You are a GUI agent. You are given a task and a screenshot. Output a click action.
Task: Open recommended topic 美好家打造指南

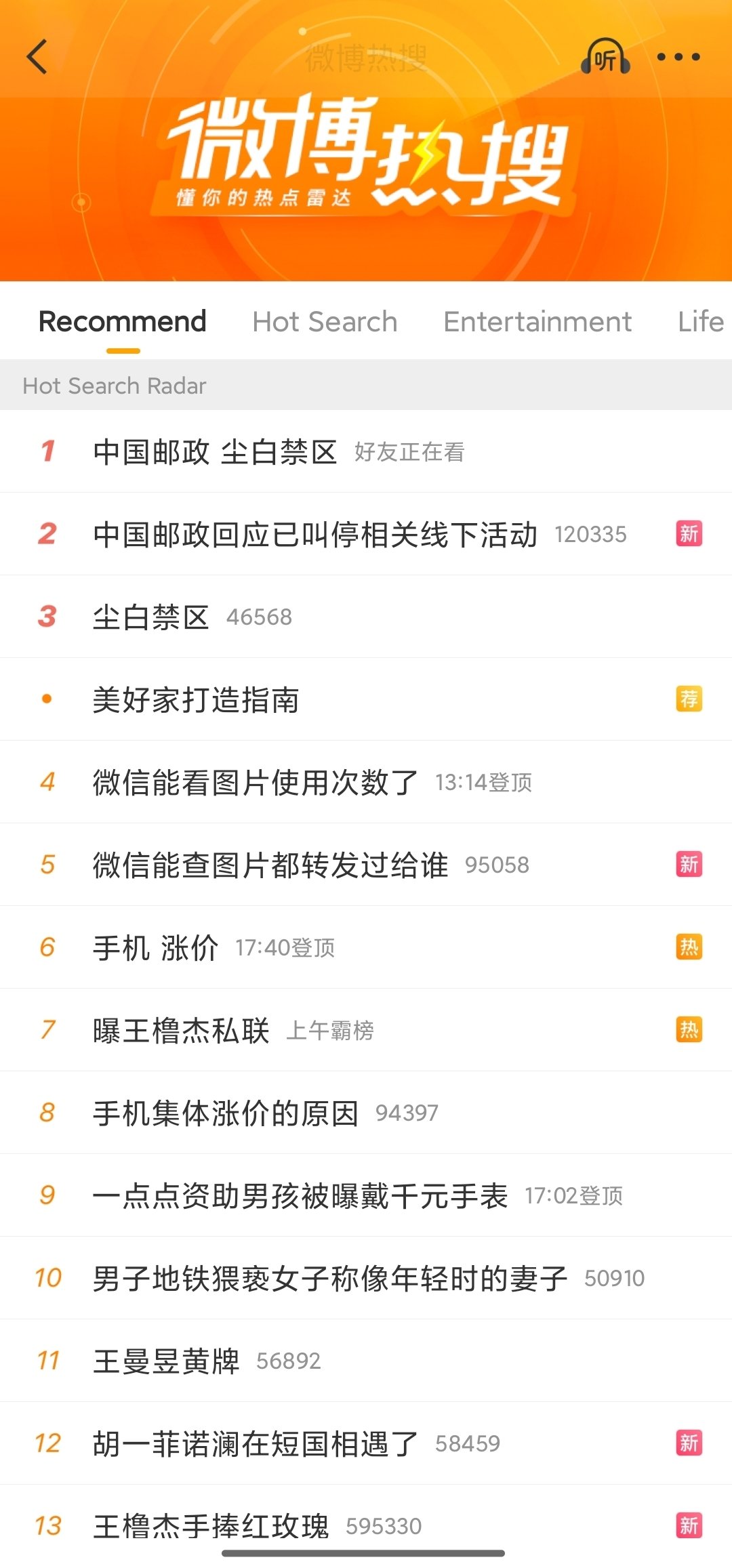(x=196, y=700)
